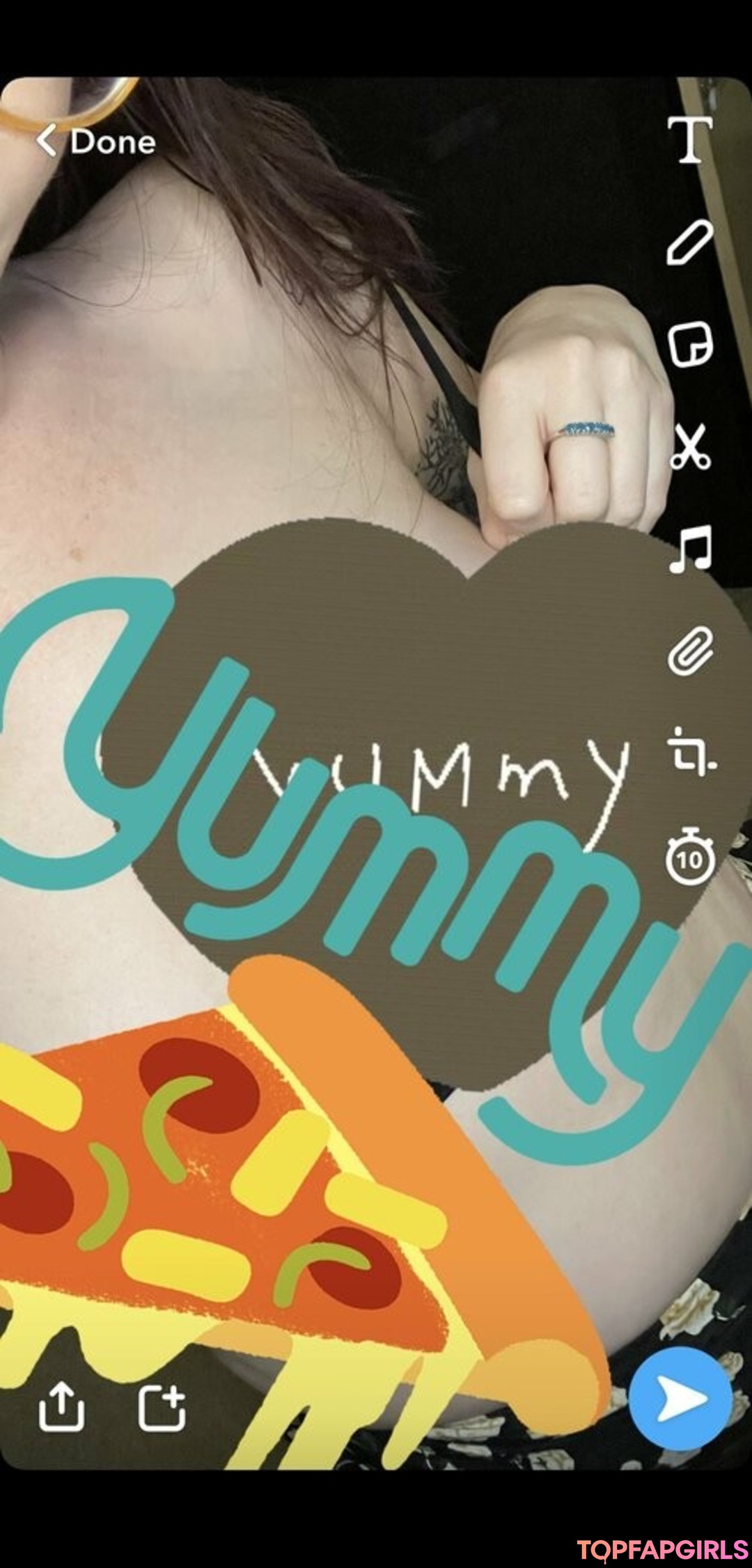The image size is (752, 1568).
Task: Open the pencil drawing tool
Action: click(689, 242)
